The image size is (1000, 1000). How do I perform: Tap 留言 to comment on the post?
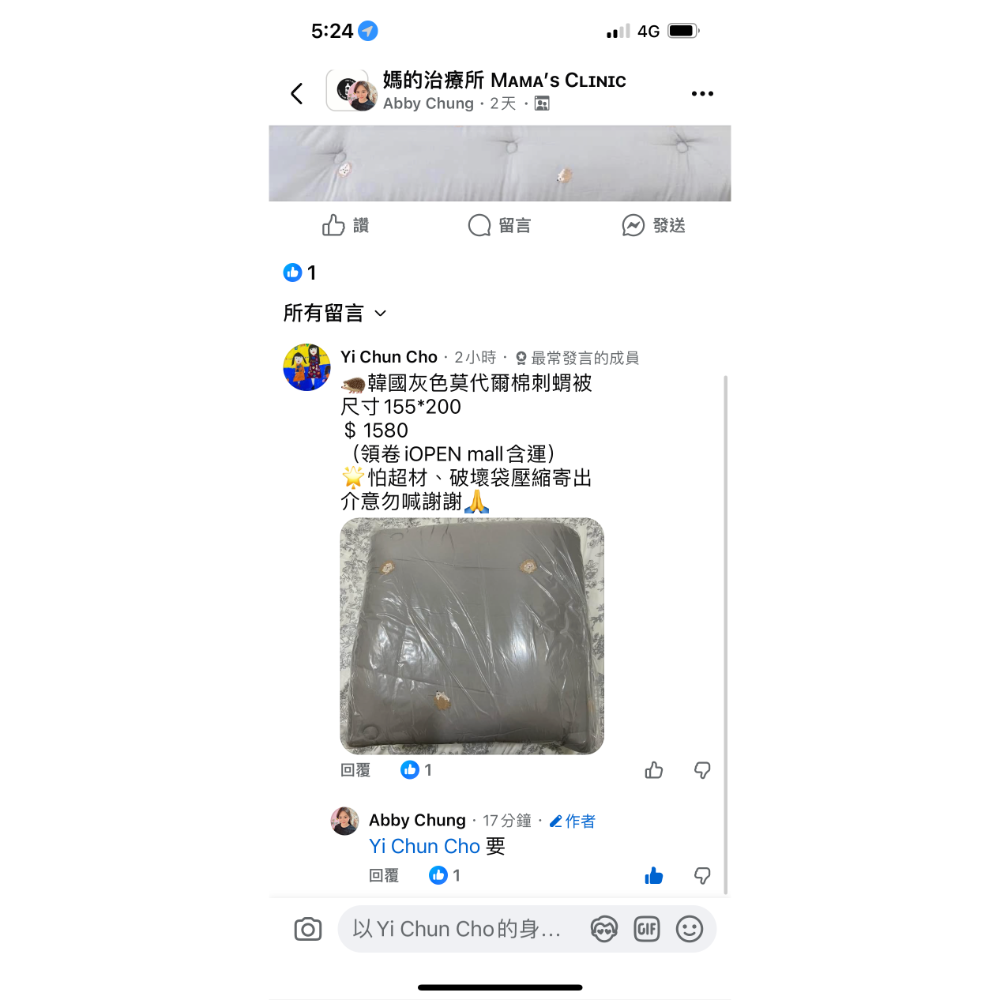[499, 226]
